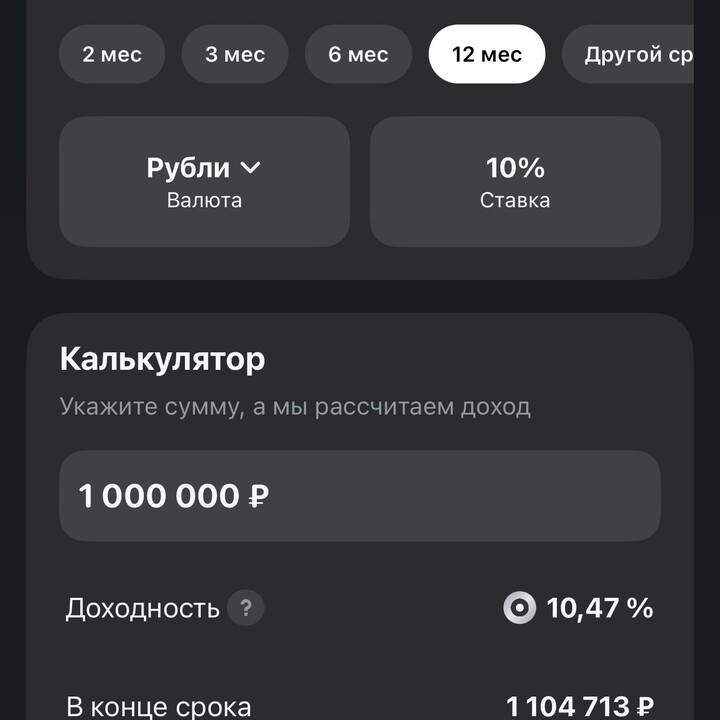Viewport: 720px width, 720px height.
Task: Choose the 3 мес term chip
Action: (235, 54)
